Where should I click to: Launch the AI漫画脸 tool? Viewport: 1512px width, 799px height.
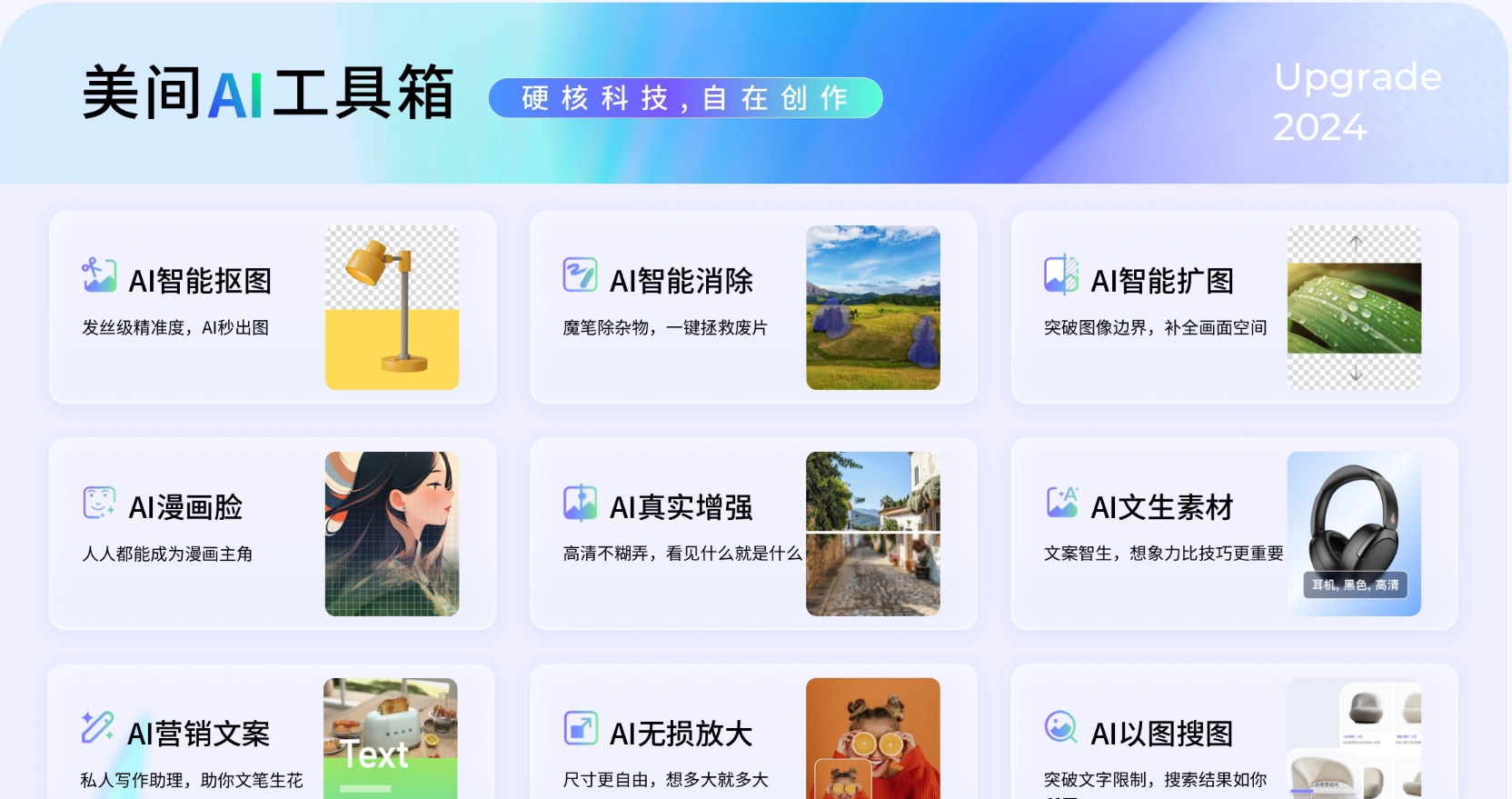point(185,507)
